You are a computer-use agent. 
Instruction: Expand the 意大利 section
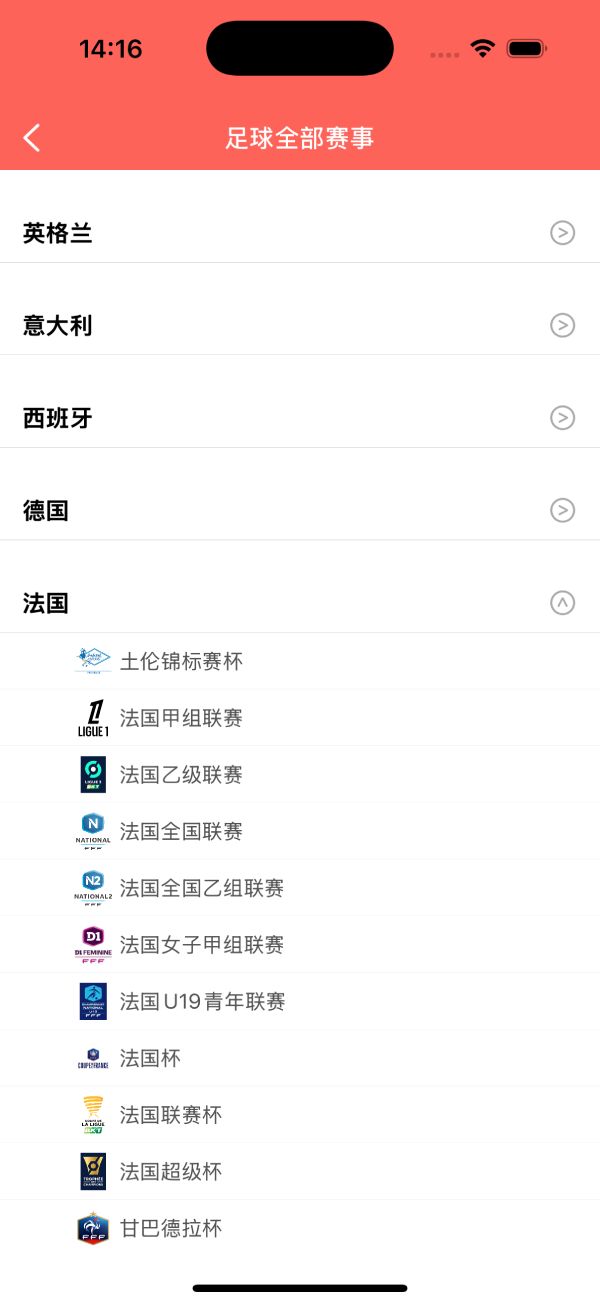tap(562, 325)
